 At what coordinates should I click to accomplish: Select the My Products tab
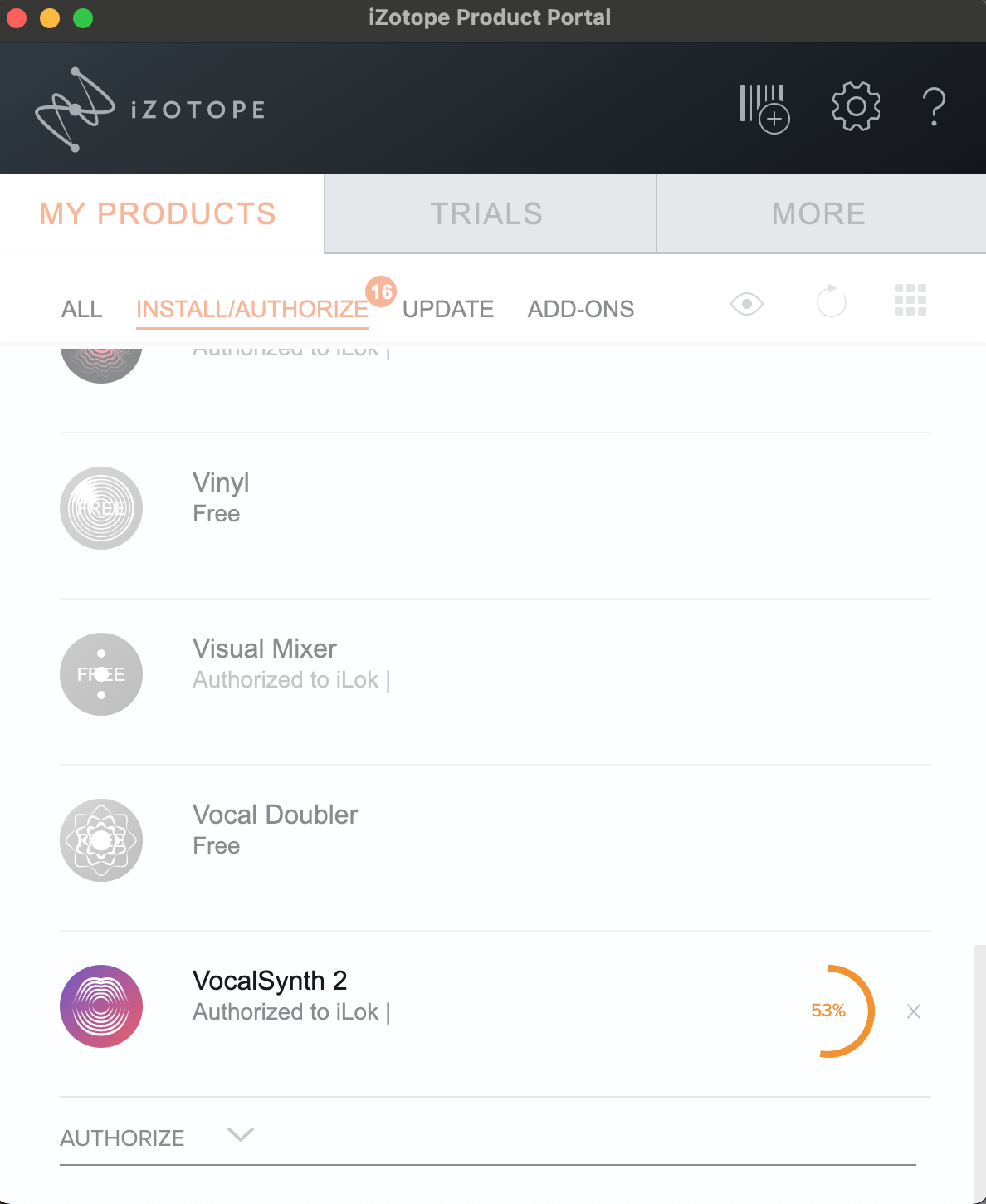pyautogui.click(x=158, y=213)
